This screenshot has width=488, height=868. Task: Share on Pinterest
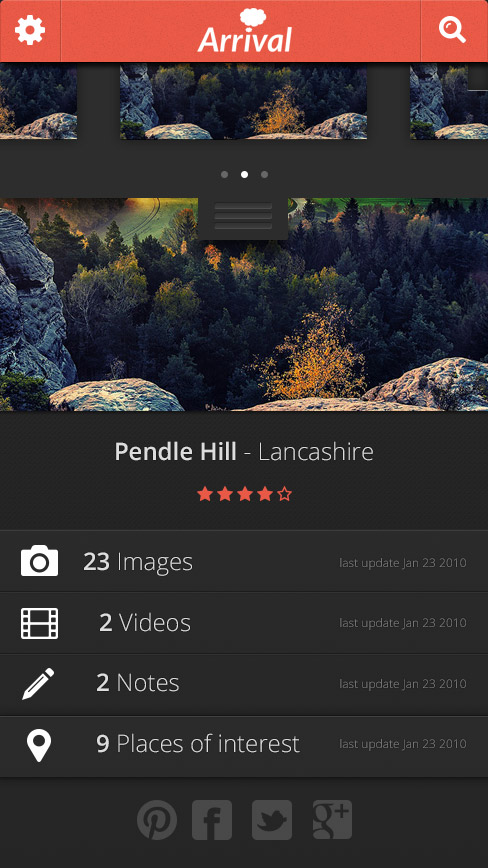click(x=157, y=820)
